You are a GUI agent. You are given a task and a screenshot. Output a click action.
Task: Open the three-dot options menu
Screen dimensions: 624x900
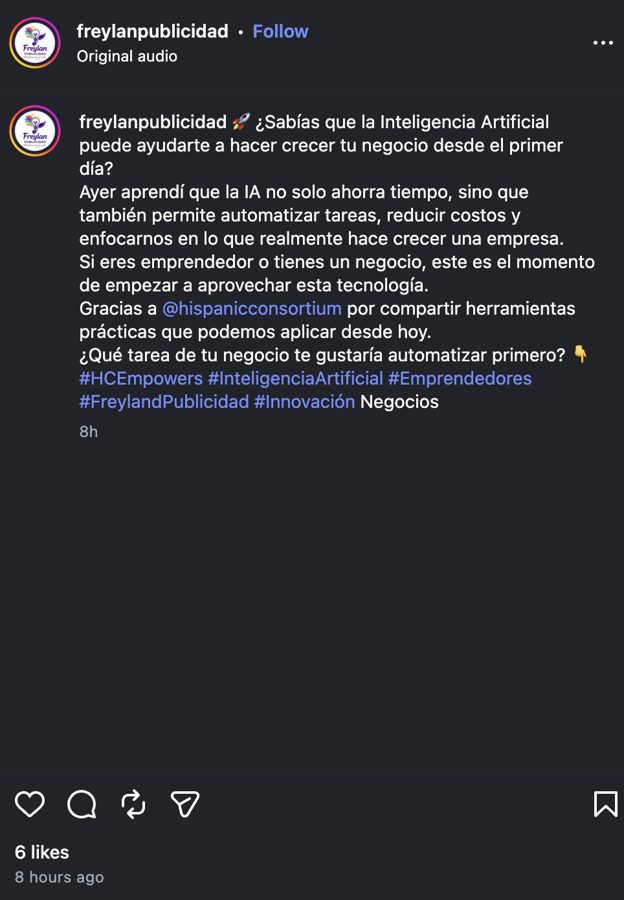(603, 43)
